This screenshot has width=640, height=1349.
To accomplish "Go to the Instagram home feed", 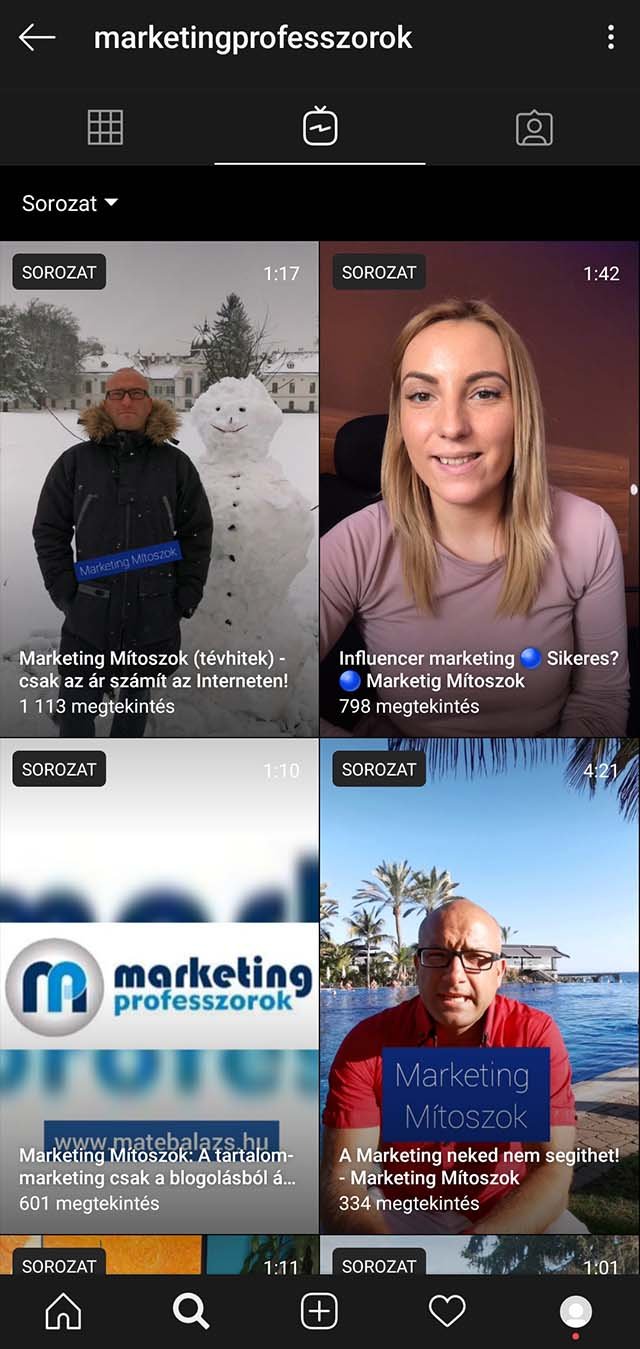I will pyautogui.click(x=64, y=1311).
